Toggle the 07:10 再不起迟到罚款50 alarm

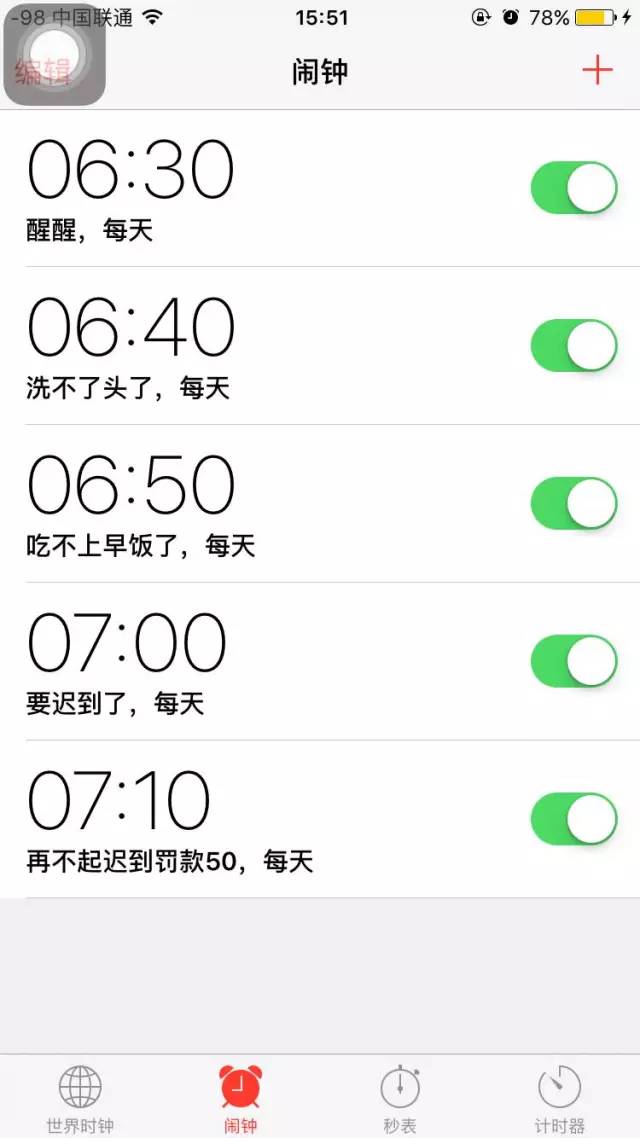(x=574, y=819)
